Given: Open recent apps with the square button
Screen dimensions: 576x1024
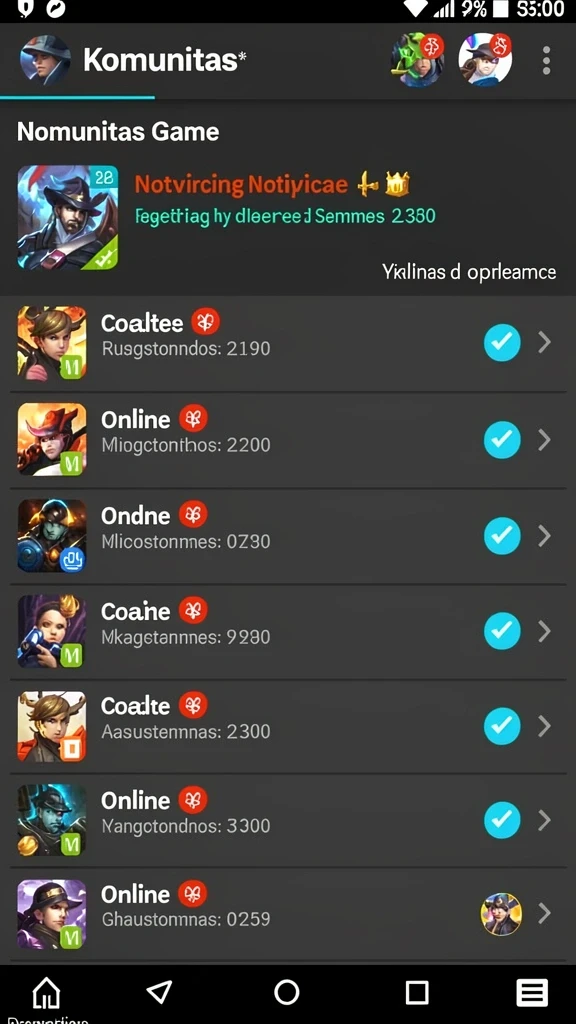Looking at the screenshot, I should pos(417,992).
